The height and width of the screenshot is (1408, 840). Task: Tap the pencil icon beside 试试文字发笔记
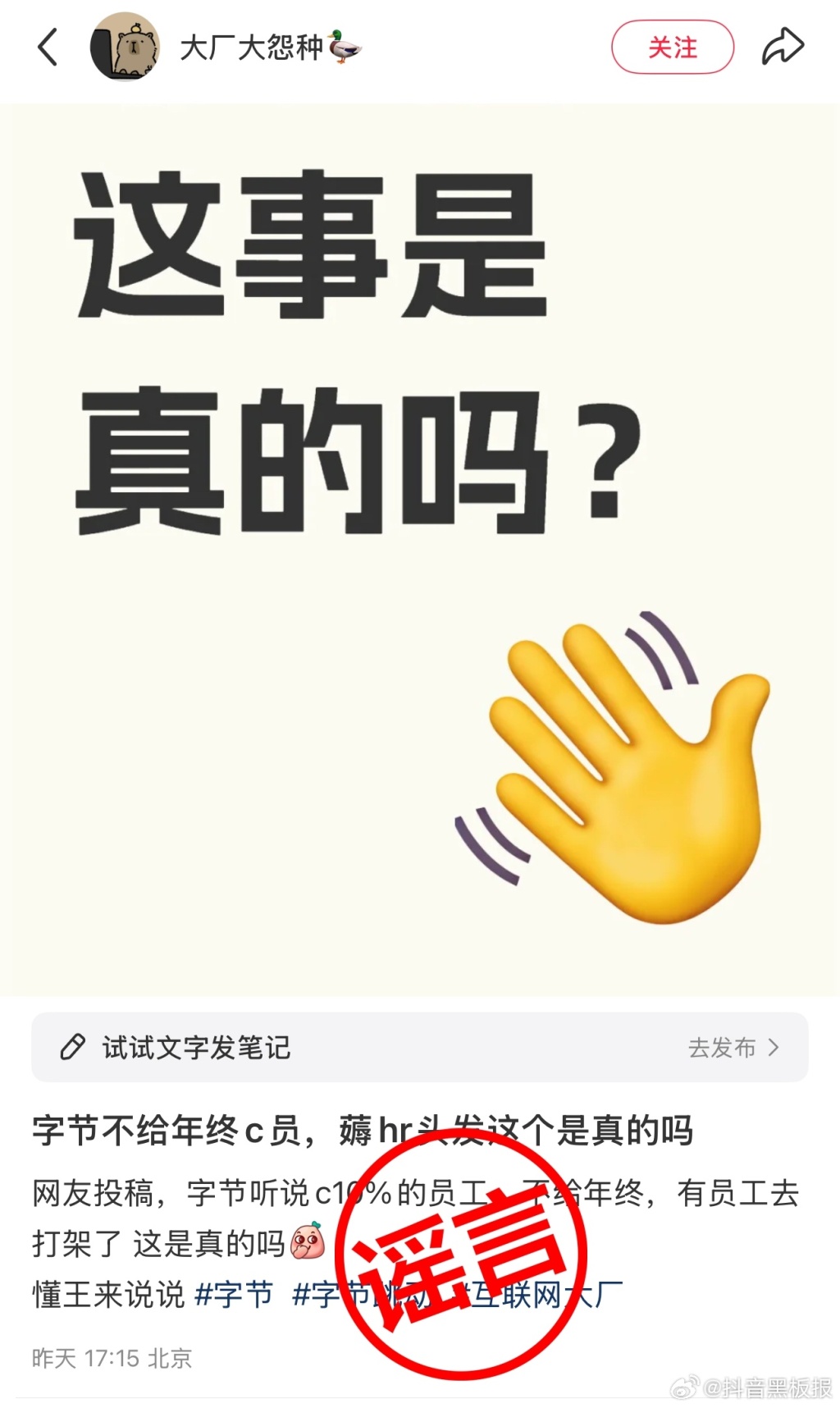click(x=74, y=1047)
